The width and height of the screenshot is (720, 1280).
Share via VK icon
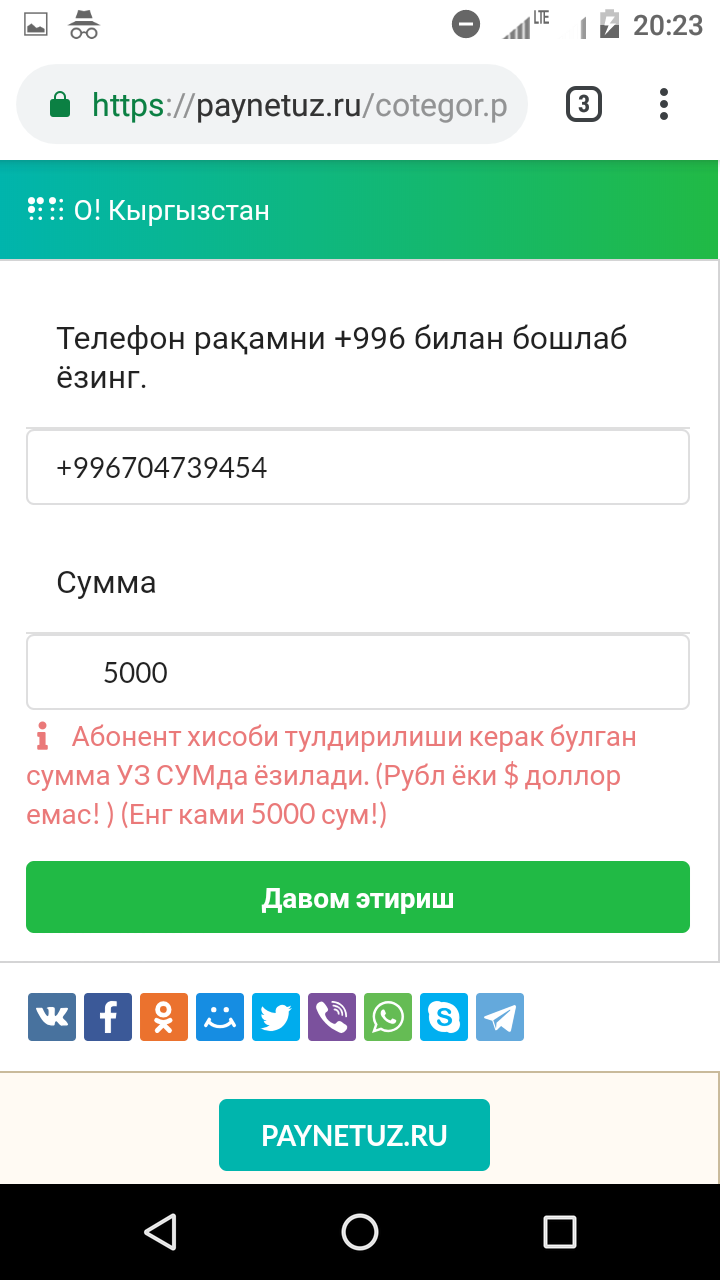point(52,1018)
